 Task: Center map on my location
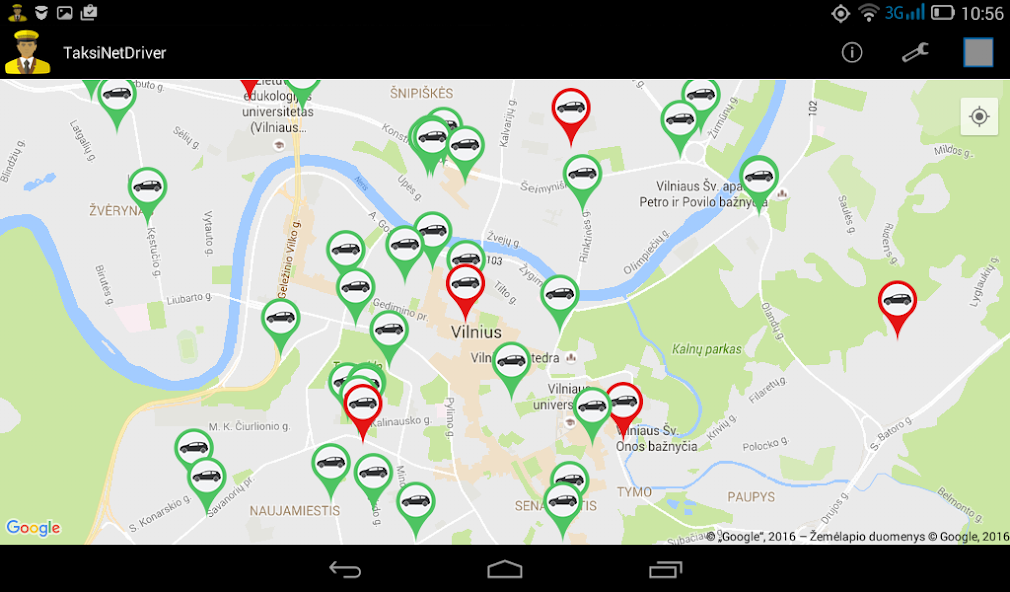pos(979,117)
